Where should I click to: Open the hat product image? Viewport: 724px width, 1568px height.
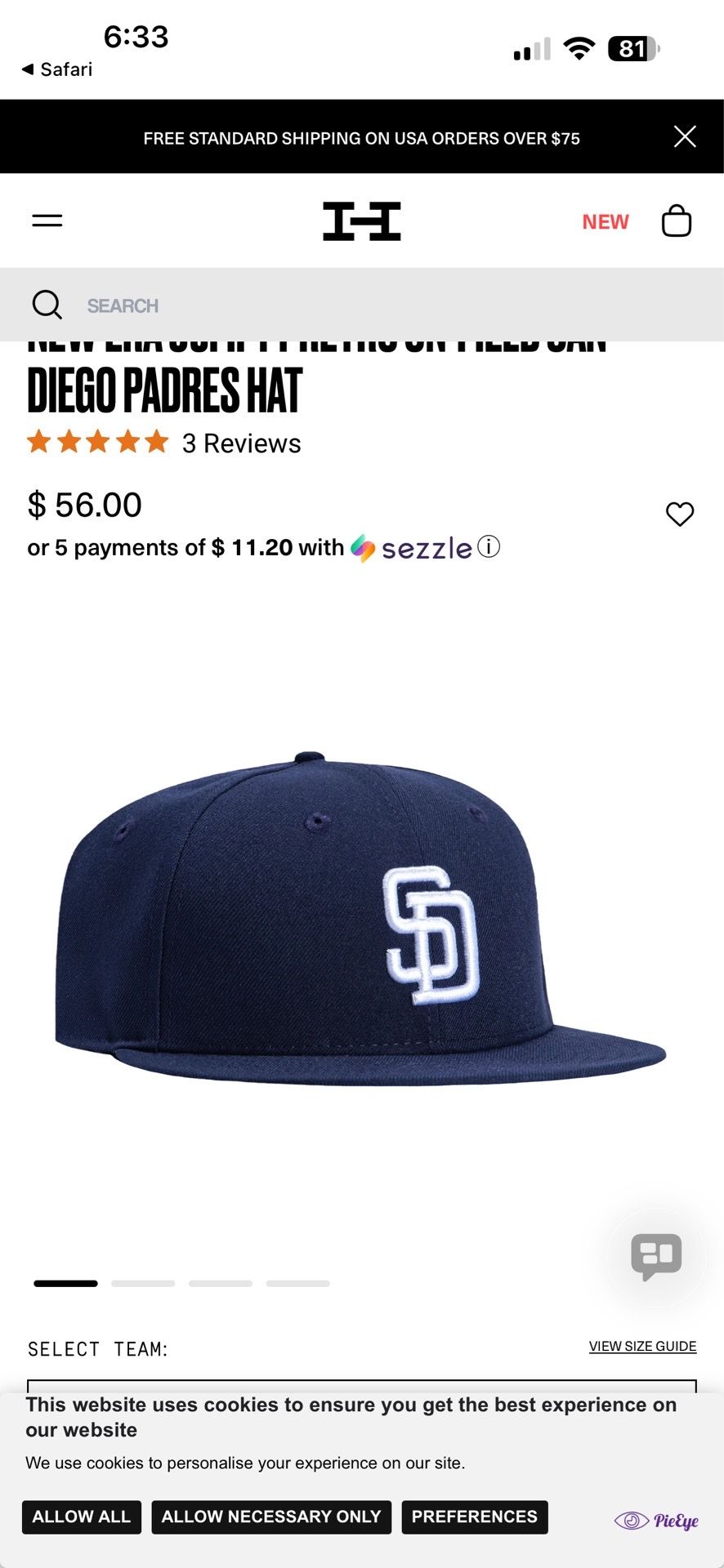point(361,919)
